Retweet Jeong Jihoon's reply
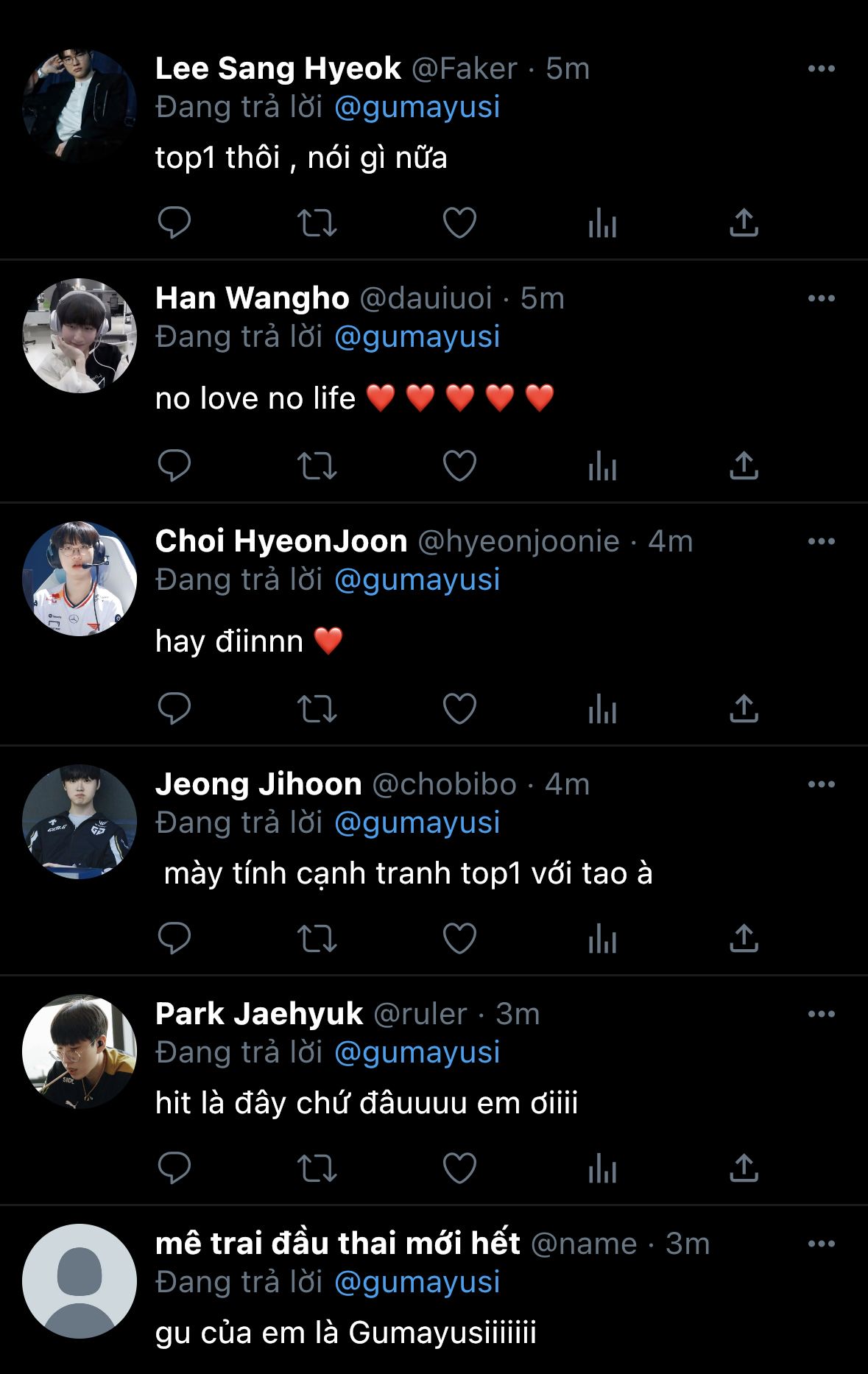This screenshot has width=868, height=1374. coord(317,938)
